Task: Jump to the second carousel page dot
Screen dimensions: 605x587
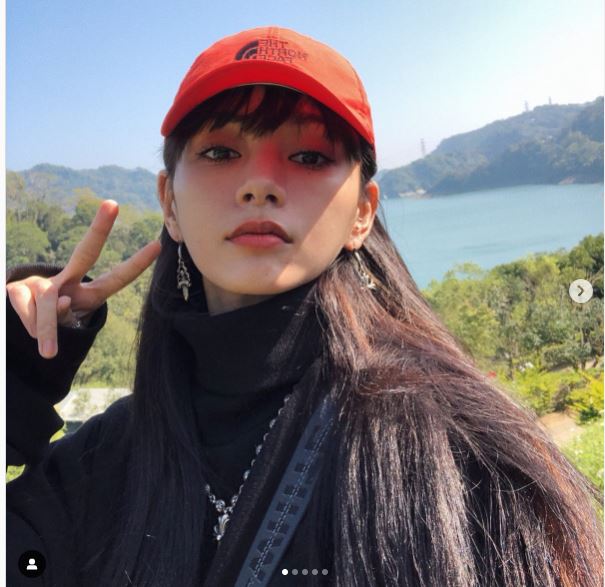Action: coord(294,573)
